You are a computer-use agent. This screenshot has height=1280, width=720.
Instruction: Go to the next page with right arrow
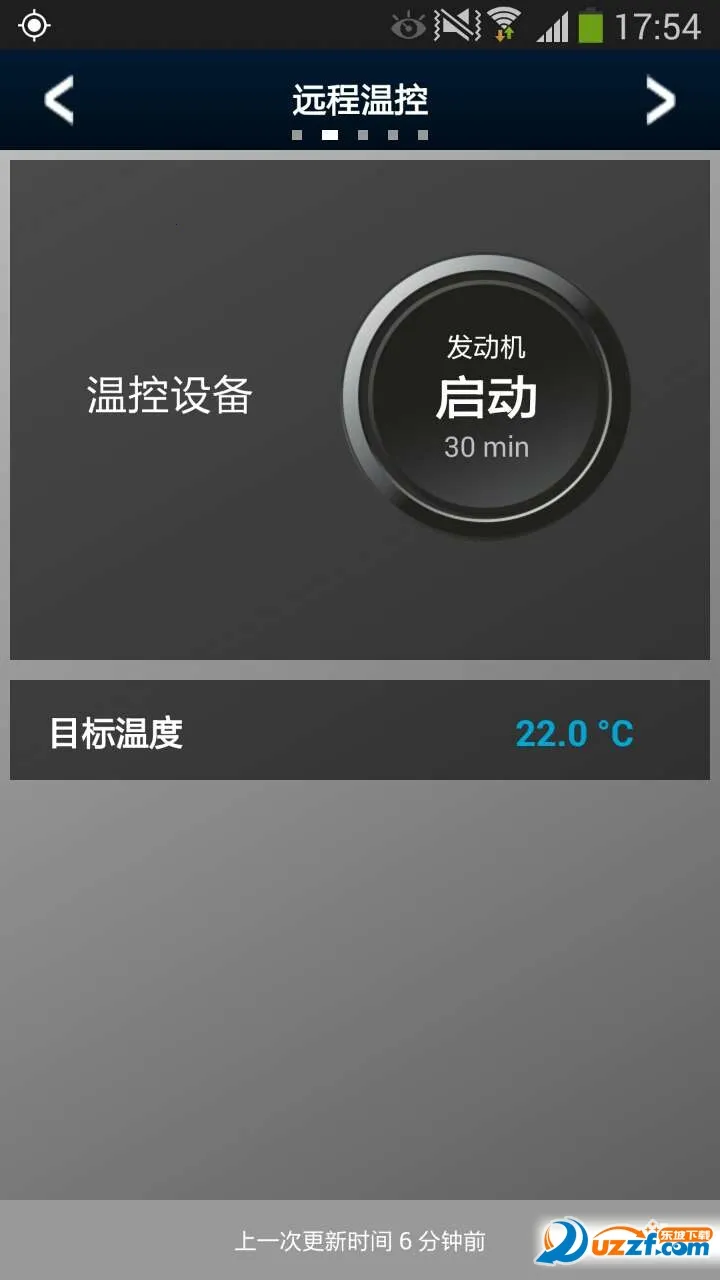pos(660,101)
